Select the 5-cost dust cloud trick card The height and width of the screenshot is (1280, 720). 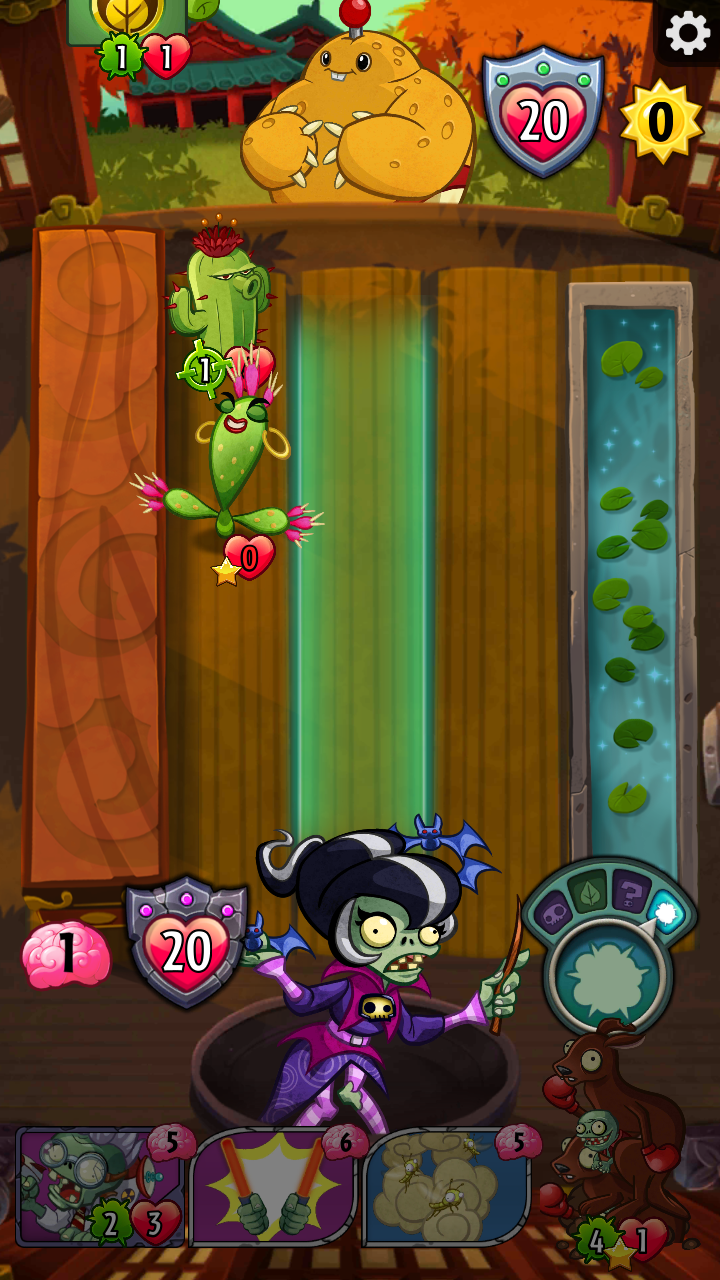[447, 1187]
